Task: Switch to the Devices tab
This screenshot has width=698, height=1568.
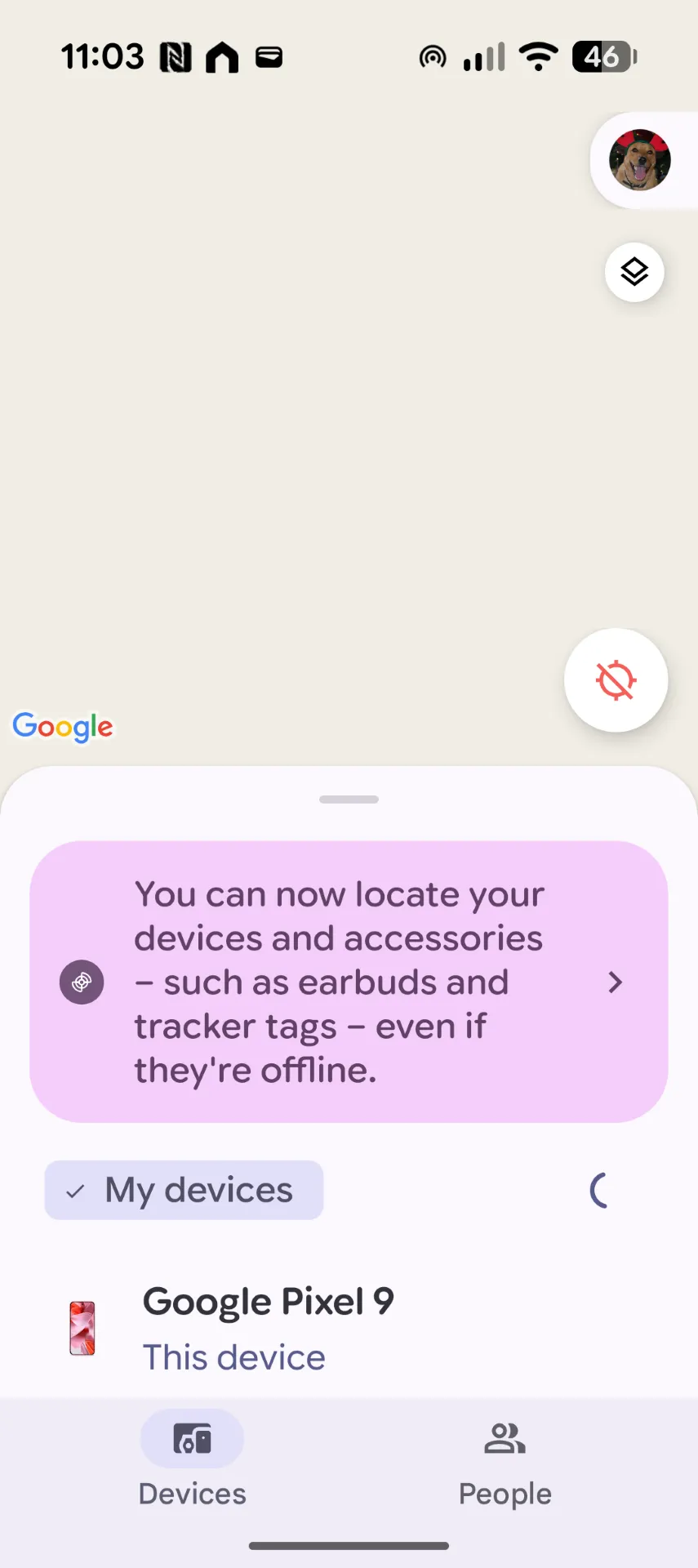Action: (x=192, y=1462)
